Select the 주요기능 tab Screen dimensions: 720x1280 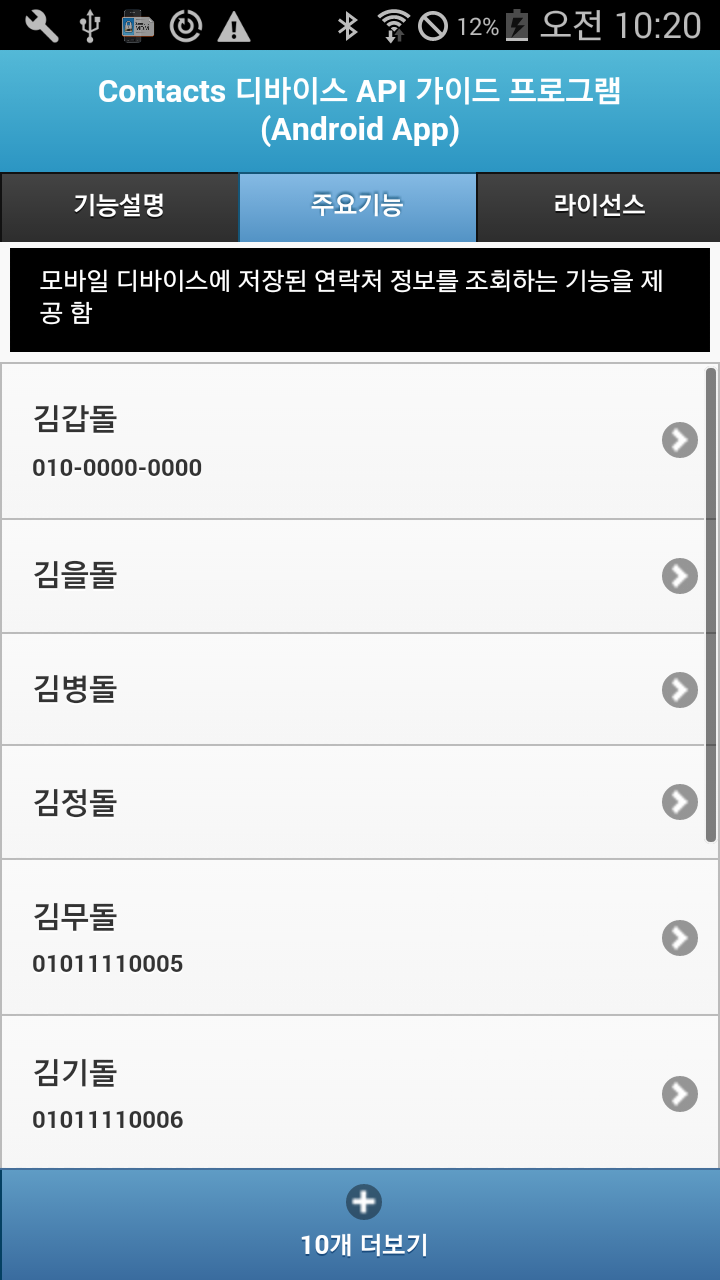(357, 206)
